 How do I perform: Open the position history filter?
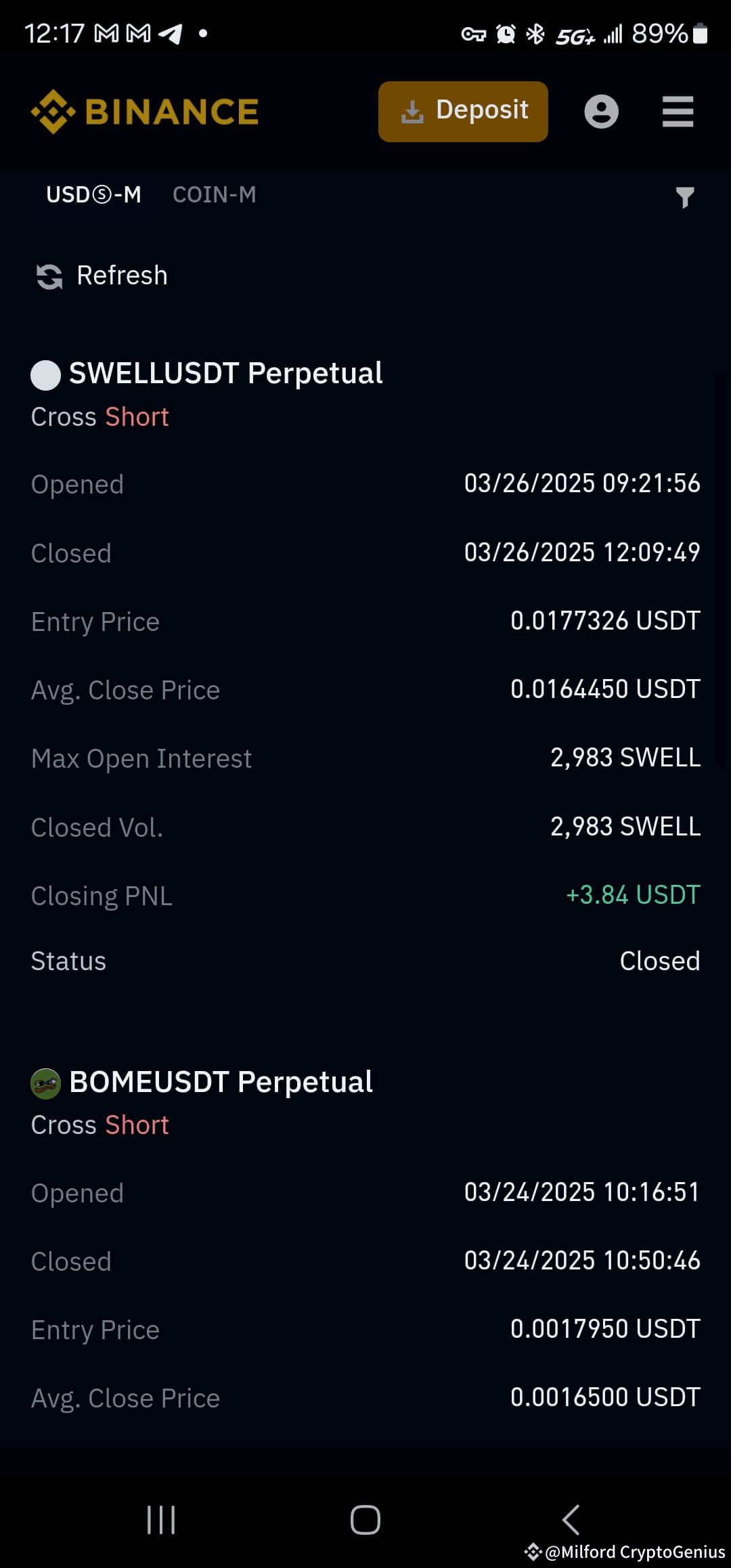[x=685, y=197]
